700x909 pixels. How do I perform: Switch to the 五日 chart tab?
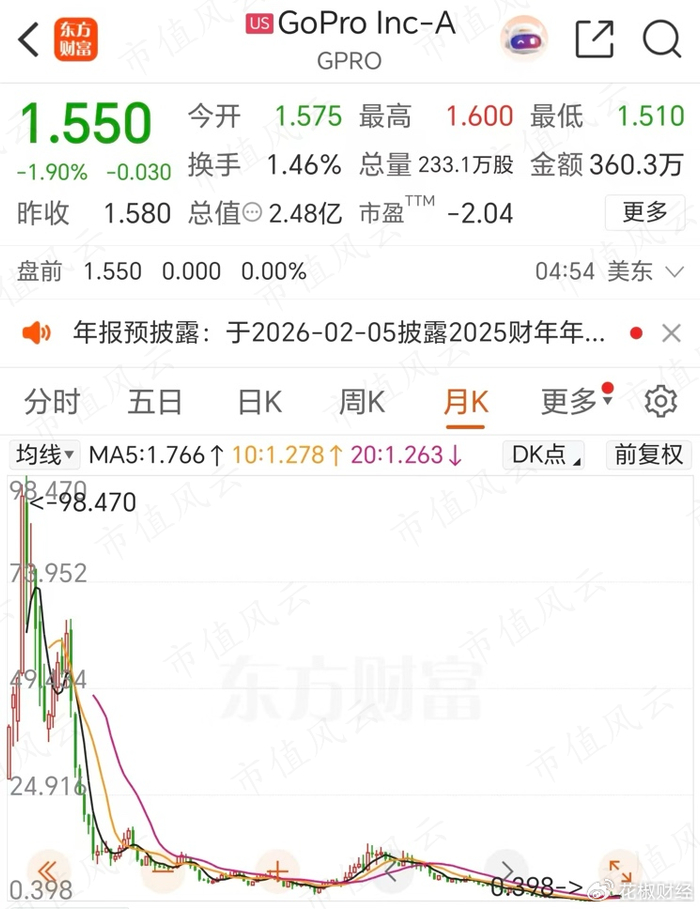pos(155,402)
